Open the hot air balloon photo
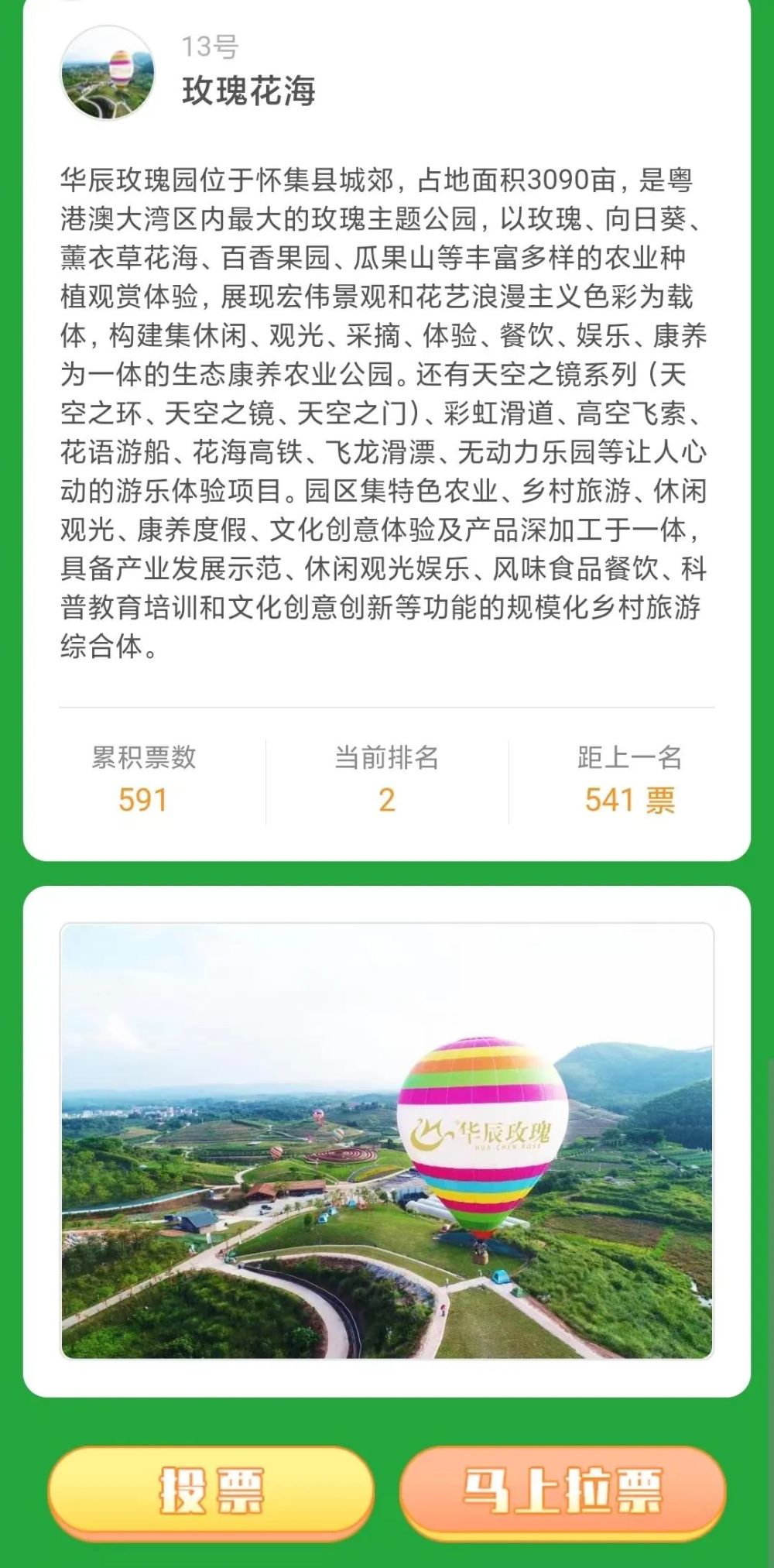The height and width of the screenshot is (1568, 774). tap(386, 1140)
